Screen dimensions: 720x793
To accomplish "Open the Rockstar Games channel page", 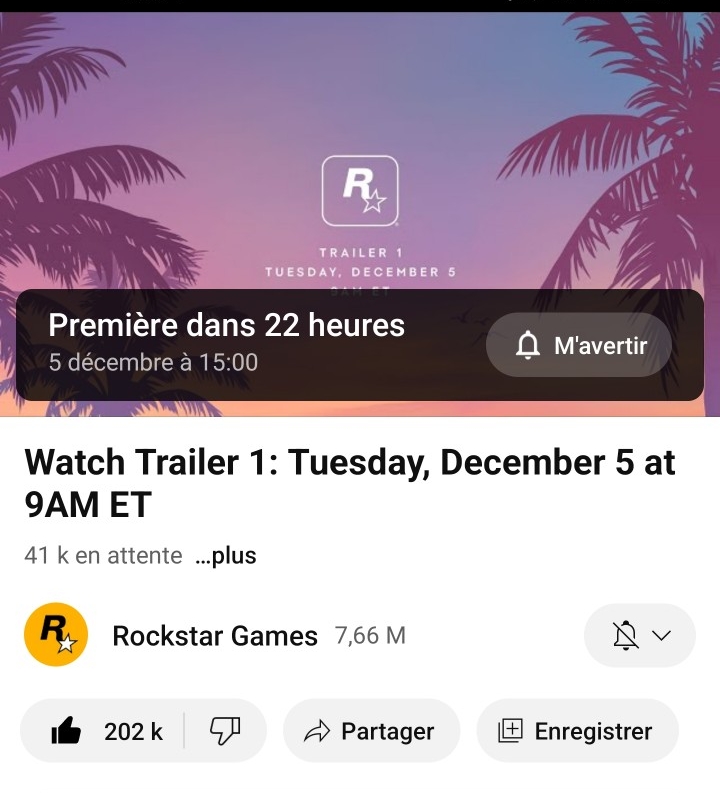I will point(214,636).
